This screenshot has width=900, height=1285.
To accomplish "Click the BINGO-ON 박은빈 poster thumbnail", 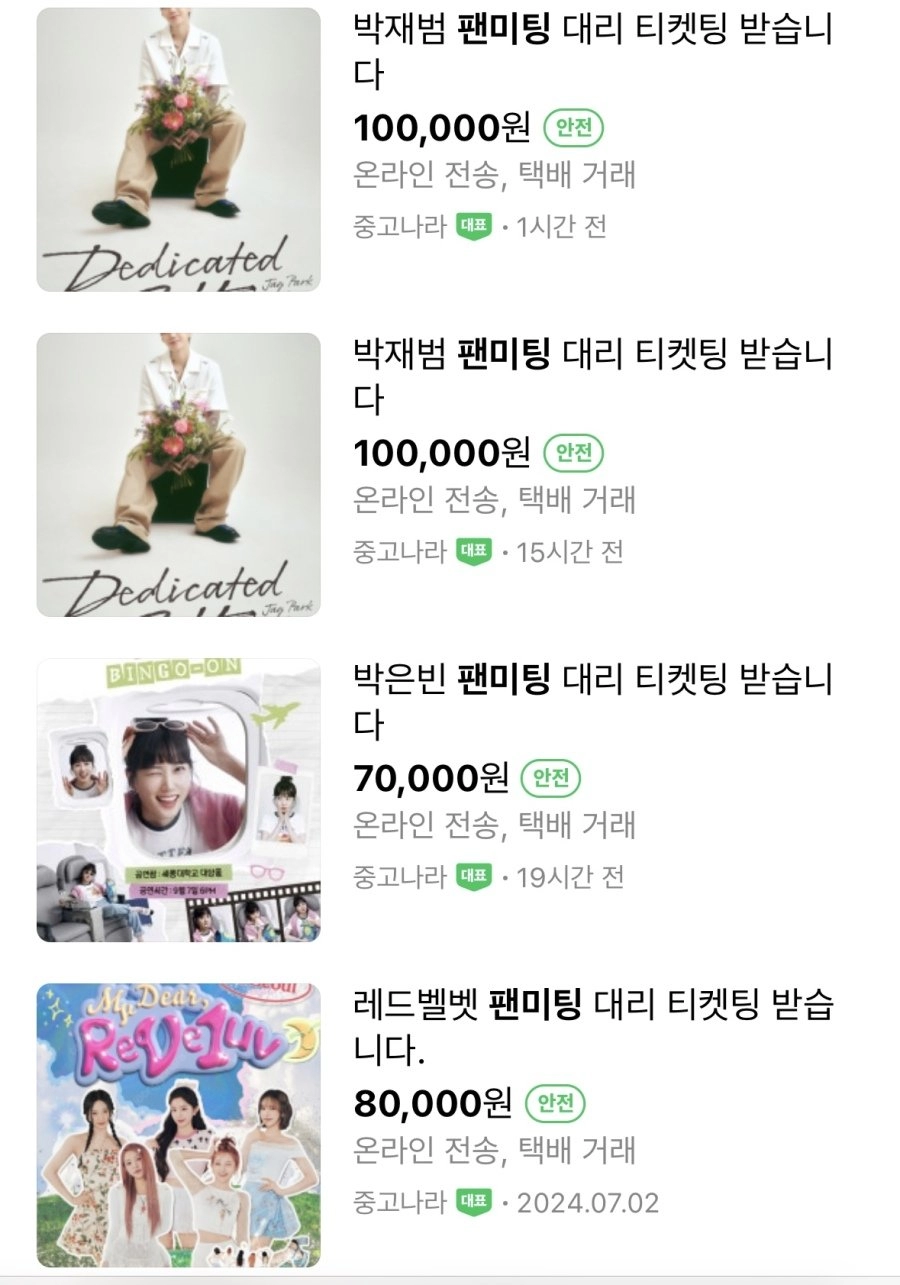I will pos(178,797).
